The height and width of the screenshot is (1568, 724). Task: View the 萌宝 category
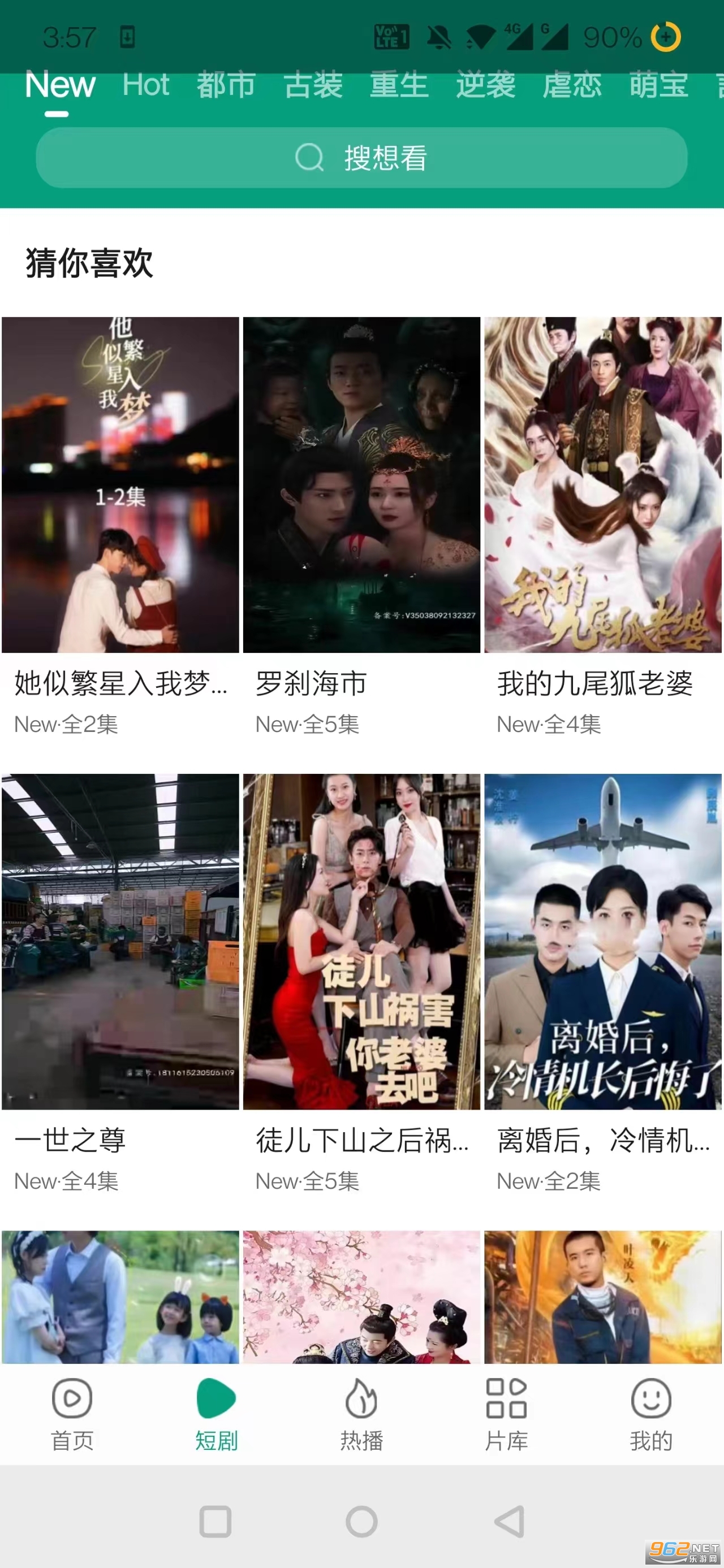[659, 85]
